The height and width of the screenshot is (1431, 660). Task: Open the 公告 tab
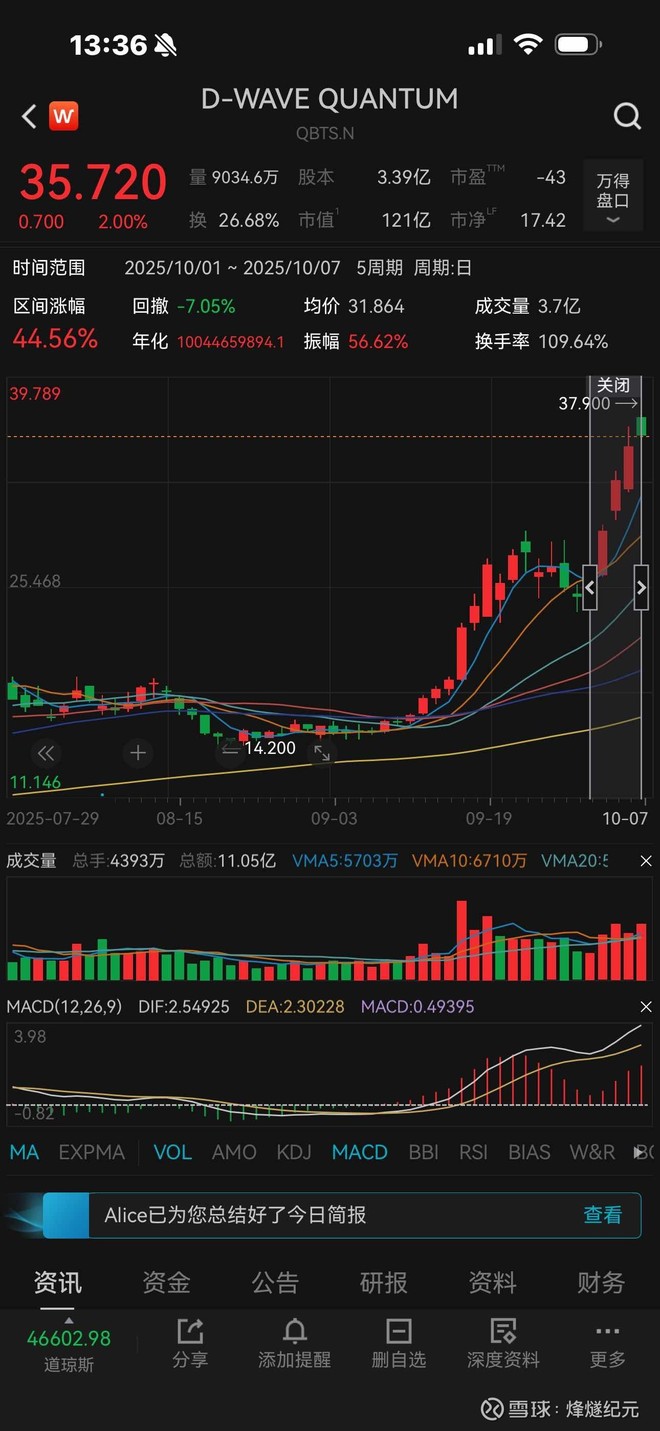[x=275, y=1282]
